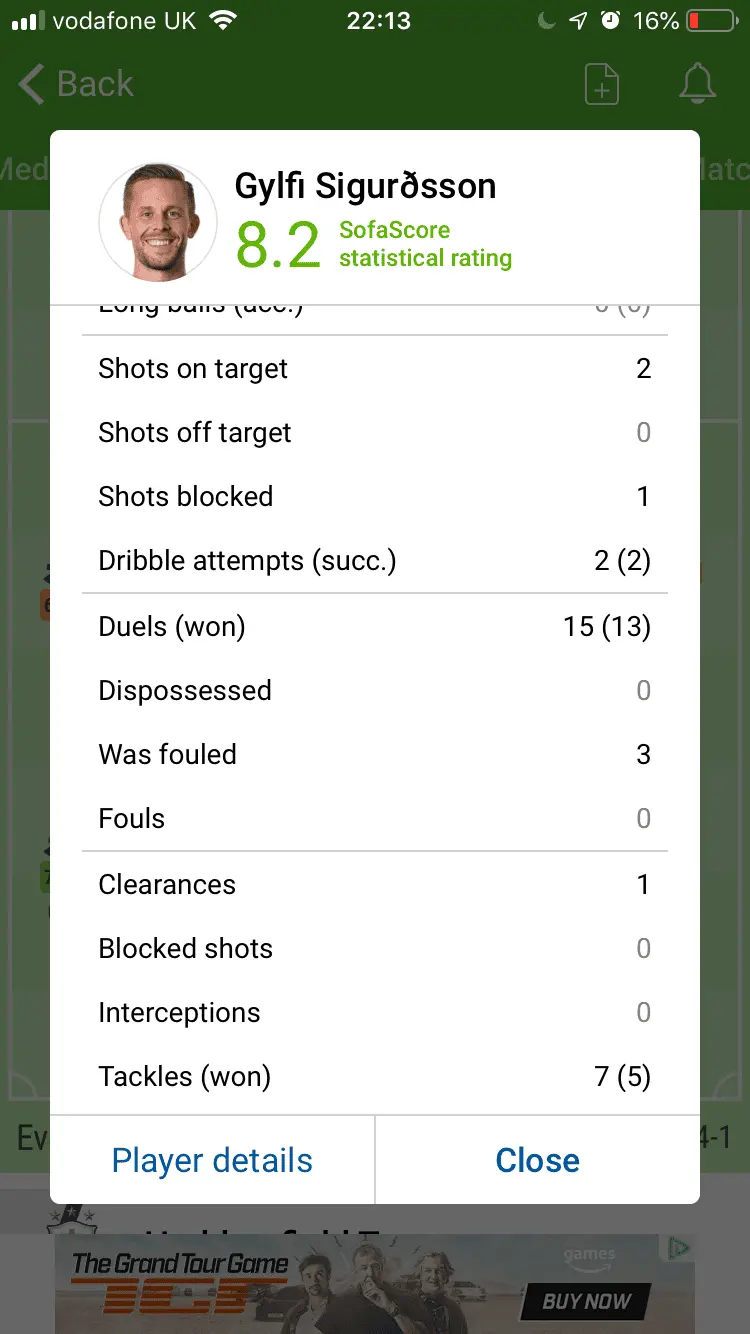Open the notifications bell
The height and width of the screenshot is (1334, 750).
[697, 84]
